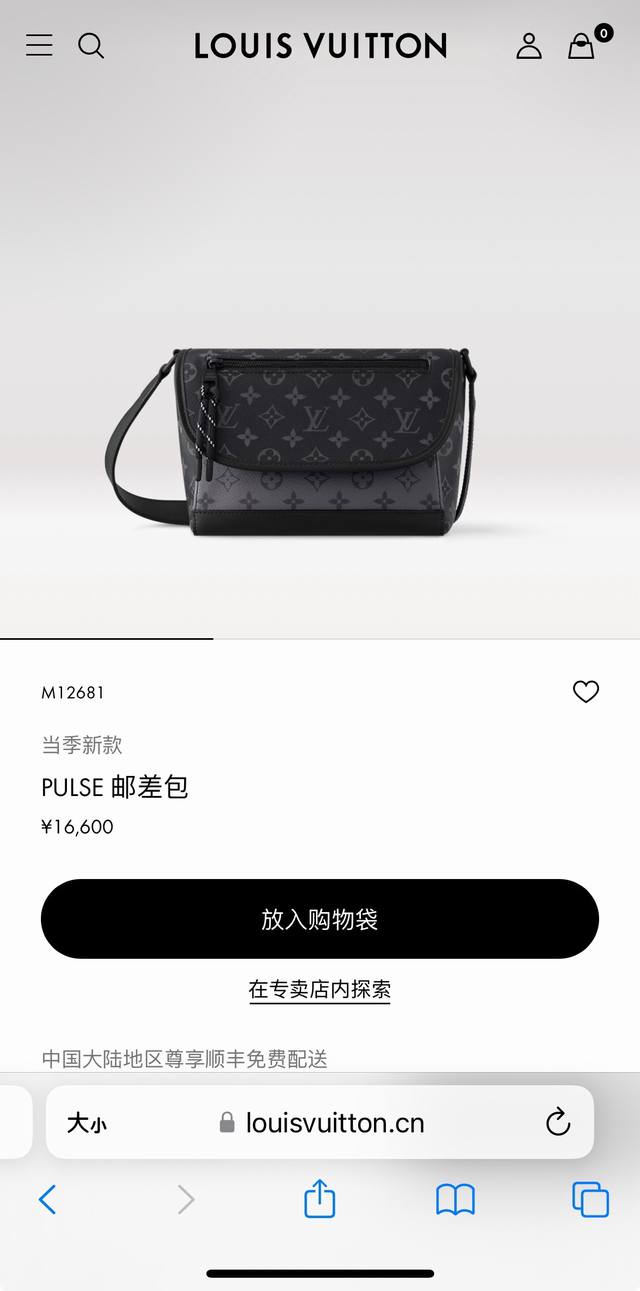Open Safari bookmarks
Screen dimensions: 640x1291
coord(455,1199)
